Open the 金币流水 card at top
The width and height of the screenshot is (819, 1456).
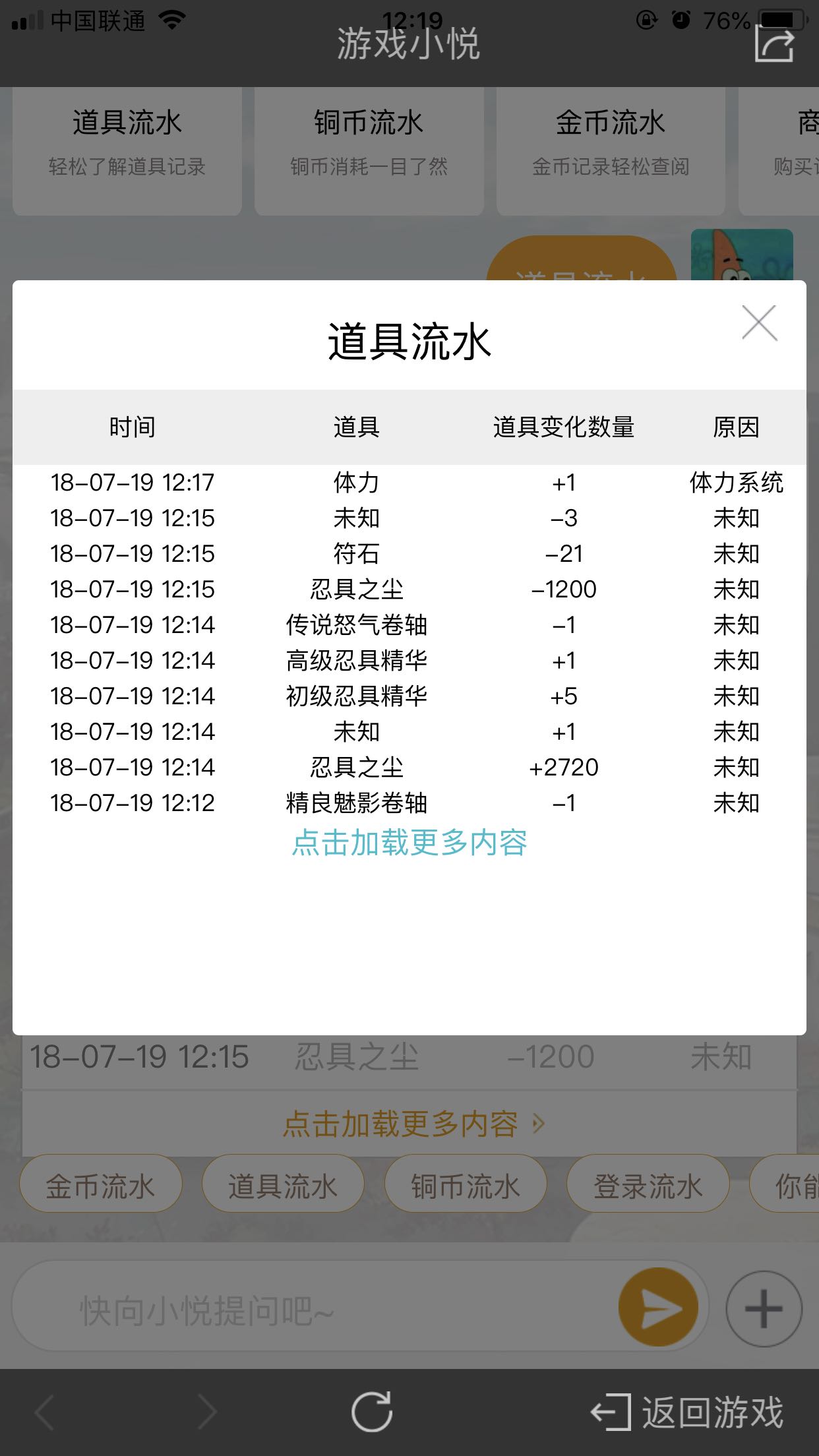tap(611, 150)
